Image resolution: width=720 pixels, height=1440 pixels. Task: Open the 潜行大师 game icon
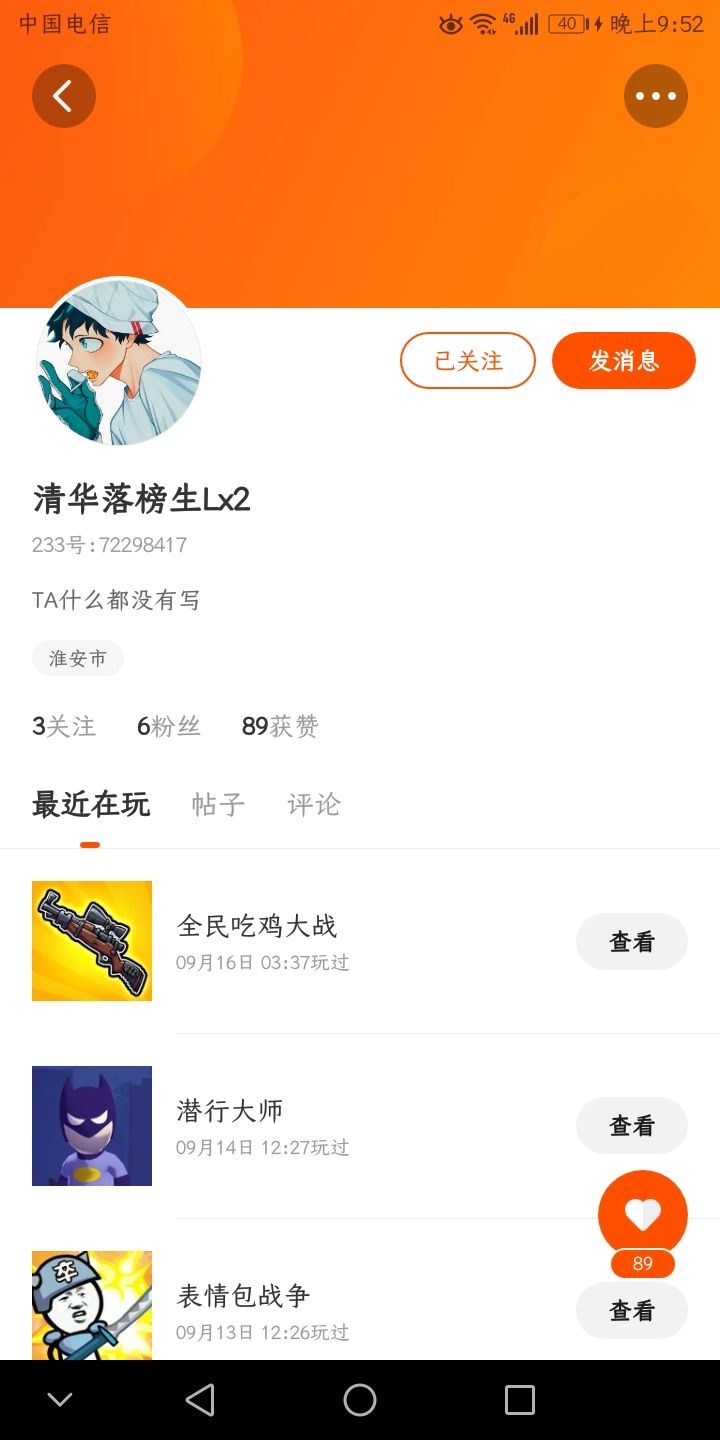[92, 1126]
